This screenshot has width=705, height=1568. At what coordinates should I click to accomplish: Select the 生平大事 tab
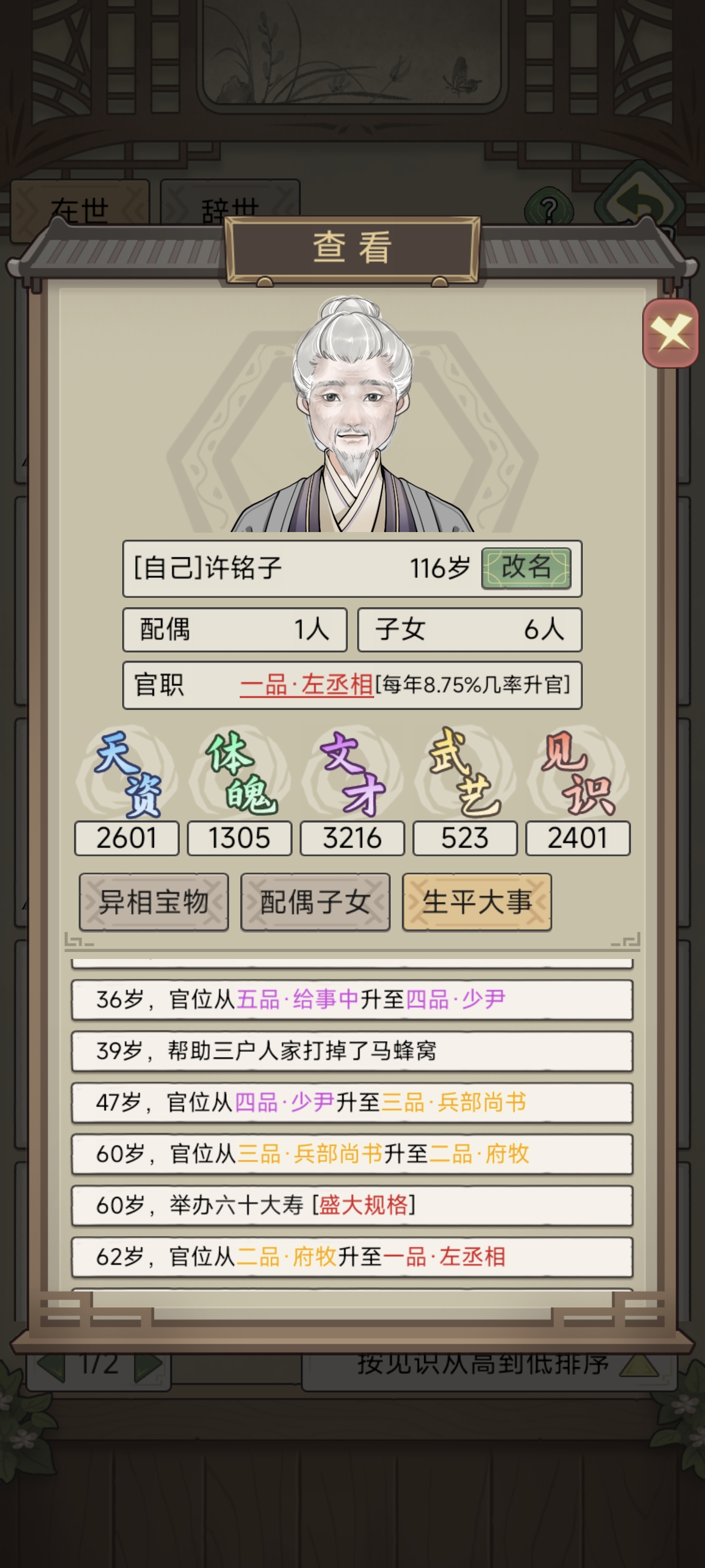pos(476,902)
